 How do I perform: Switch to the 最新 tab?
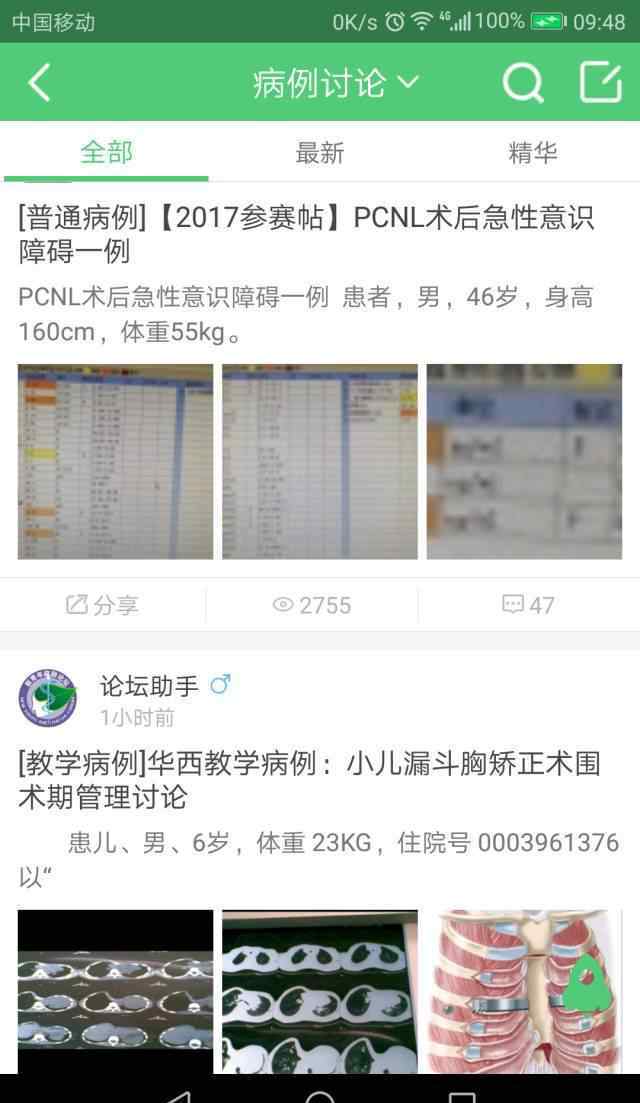coord(319,153)
